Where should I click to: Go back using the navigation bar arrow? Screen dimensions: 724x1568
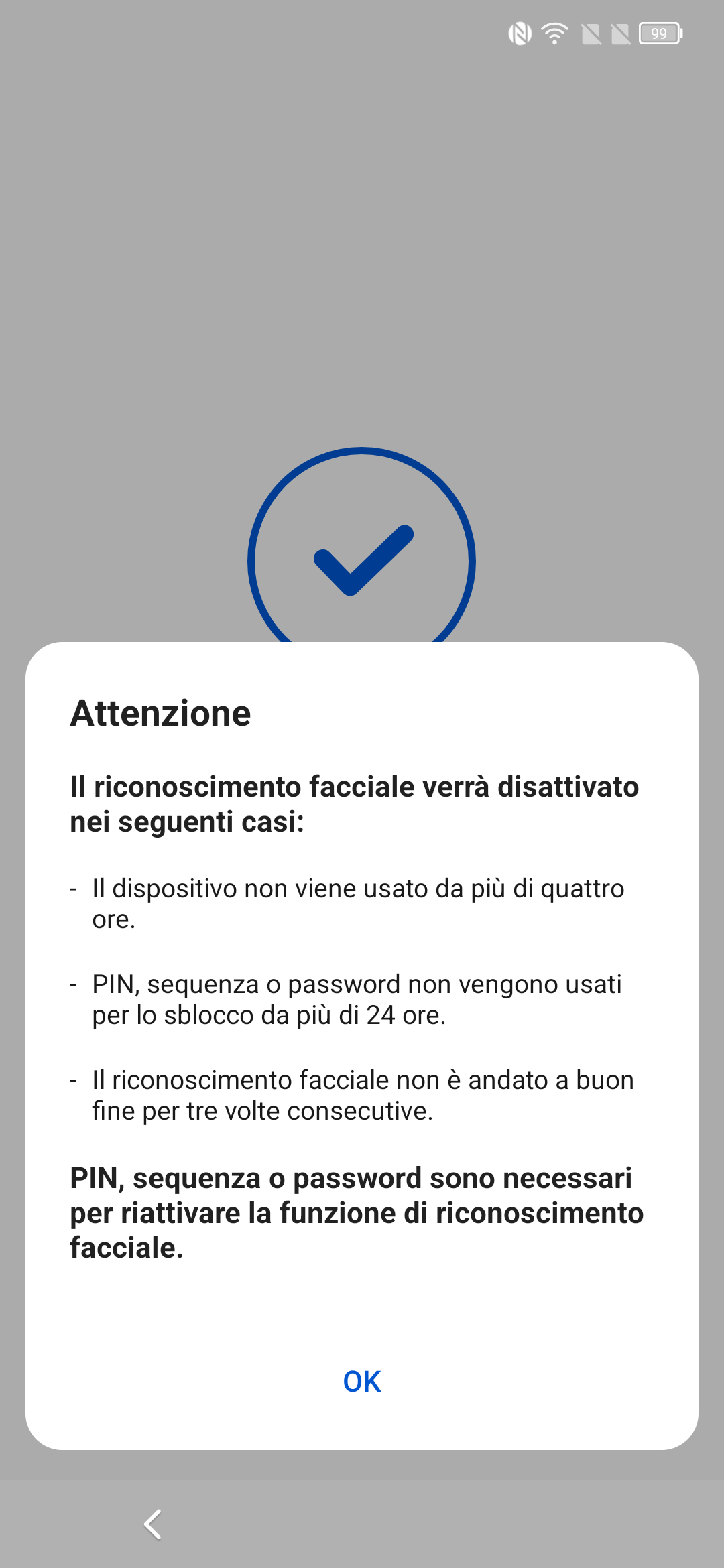[x=154, y=1524]
